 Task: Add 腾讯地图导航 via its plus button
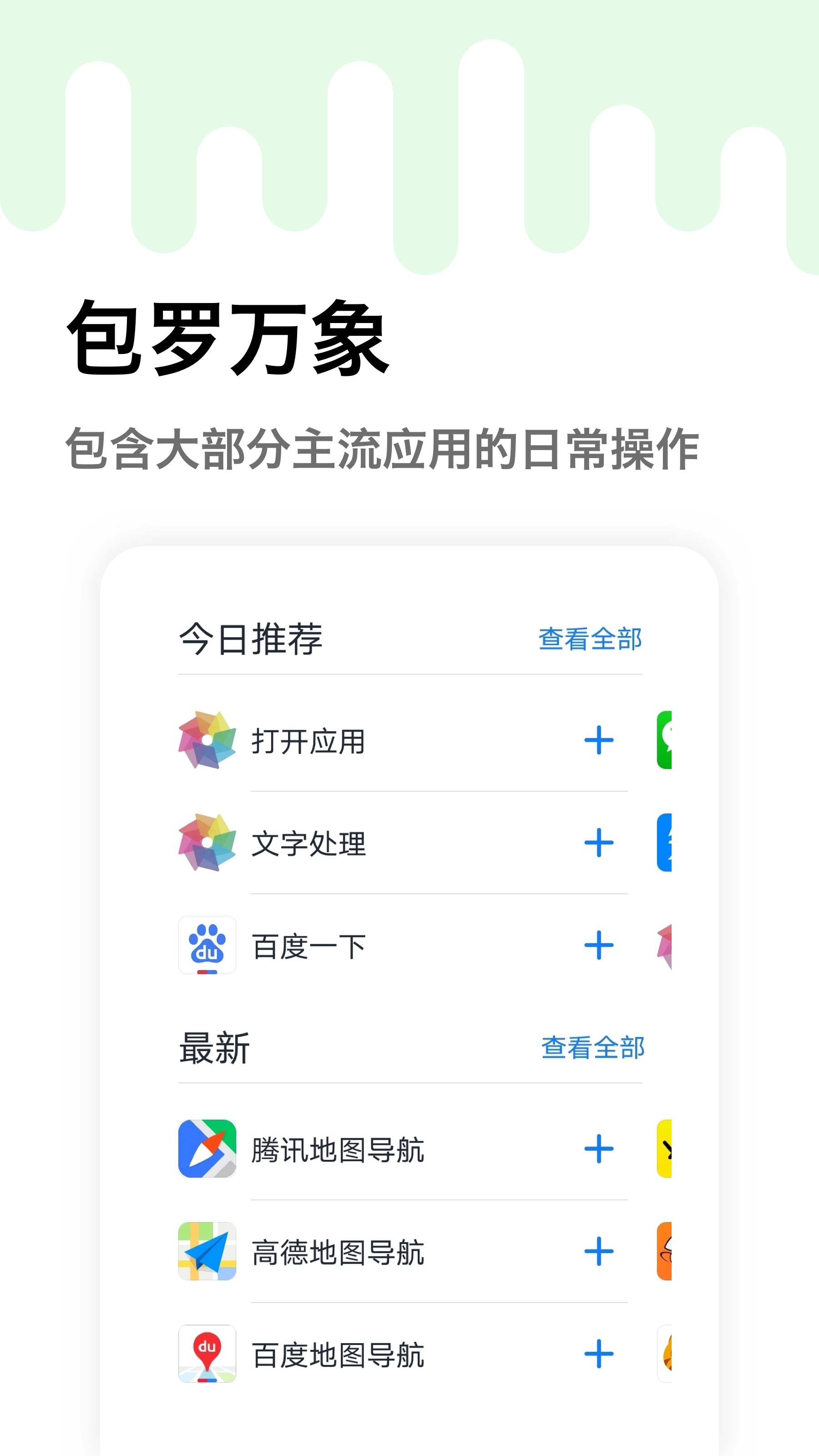click(x=599, y=1148)
